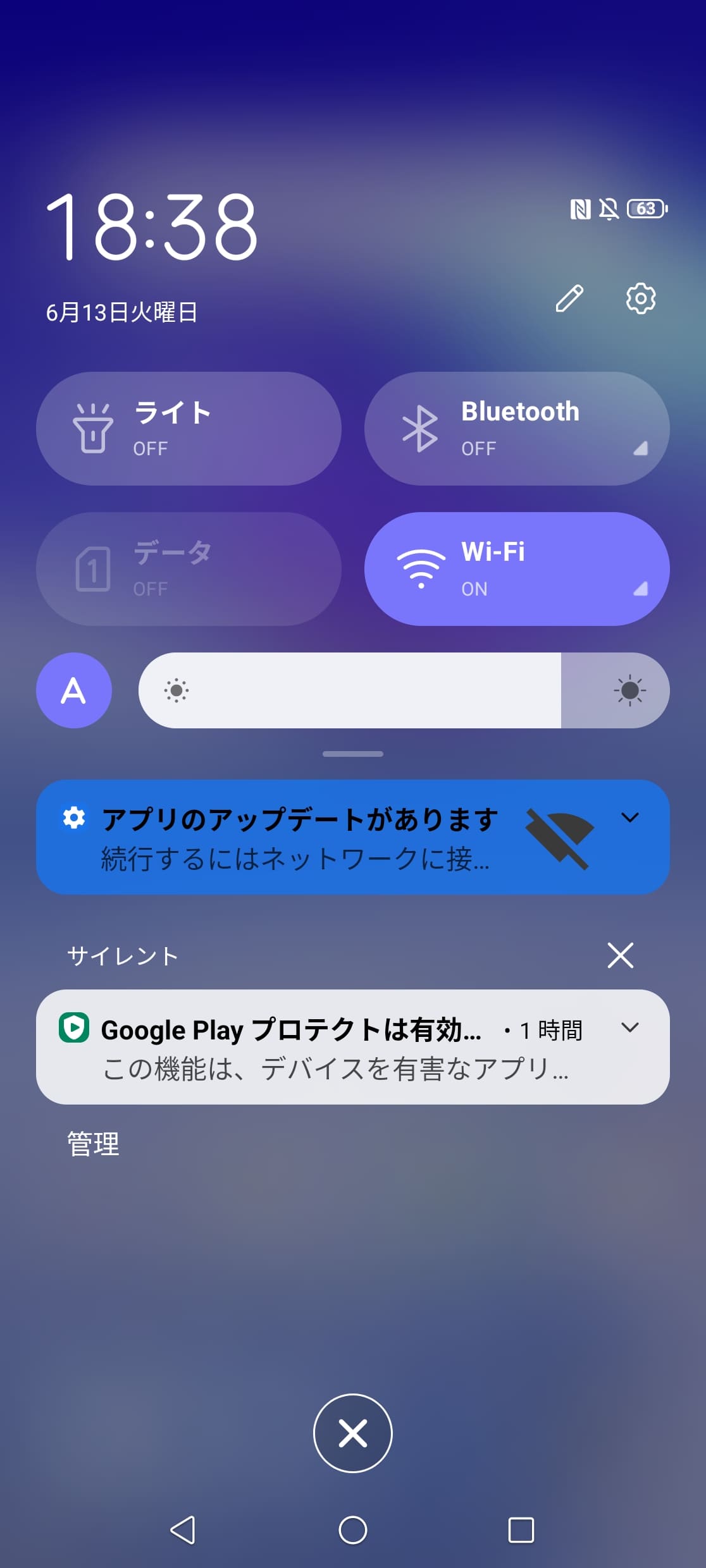Tap the flashlight icon on the ライト tile

(92, 429)
